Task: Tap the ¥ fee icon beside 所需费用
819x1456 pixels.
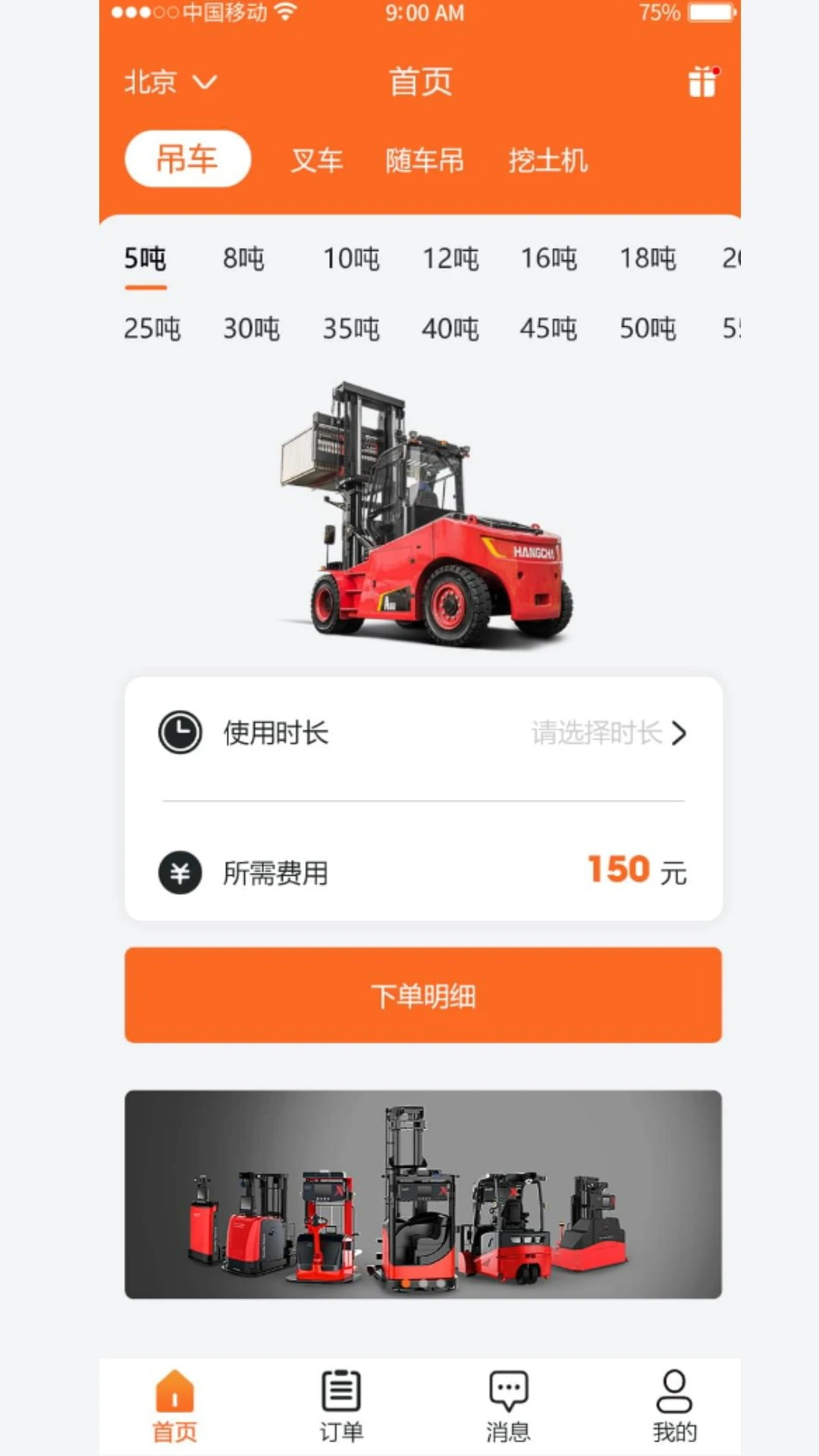Action: tap(179, 874)
